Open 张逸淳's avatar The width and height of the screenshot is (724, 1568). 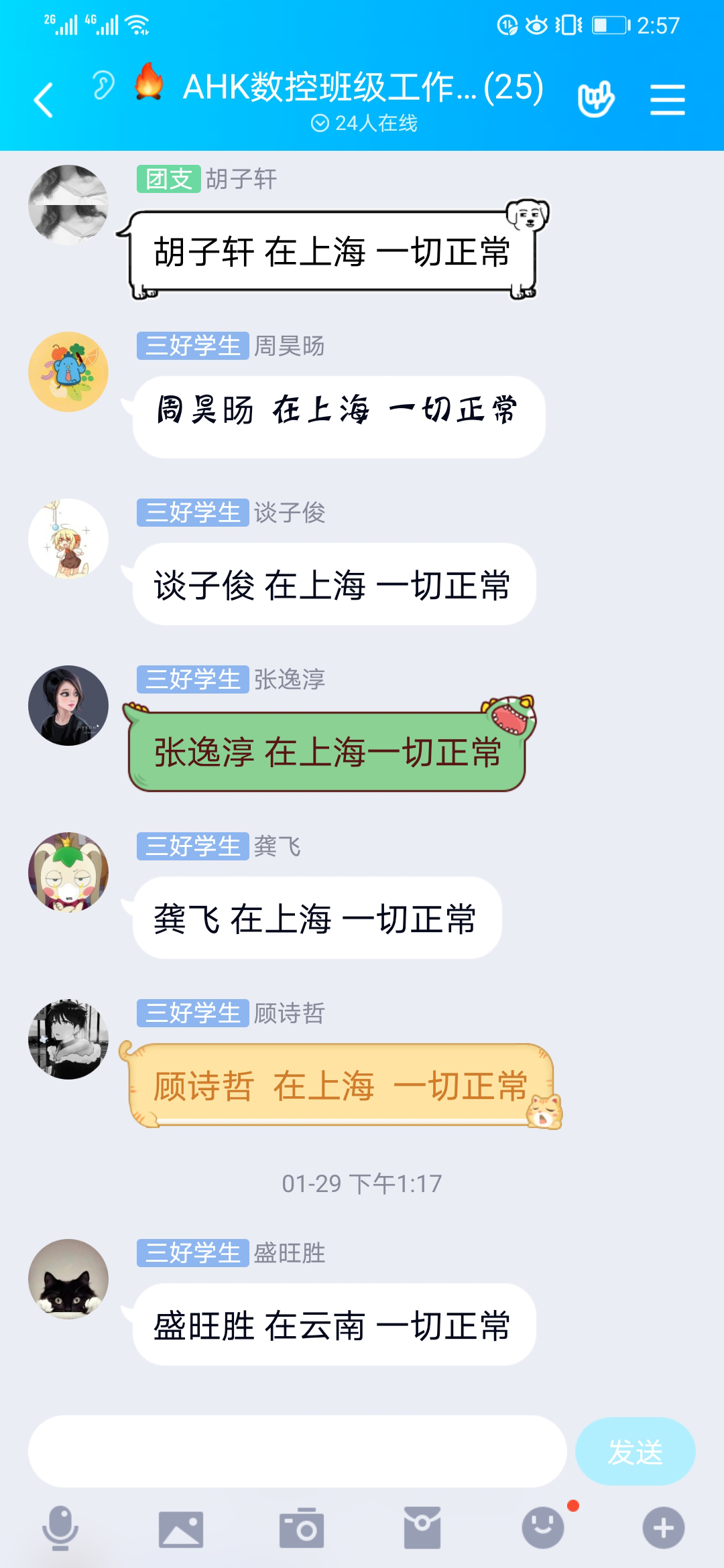point(68,706)
